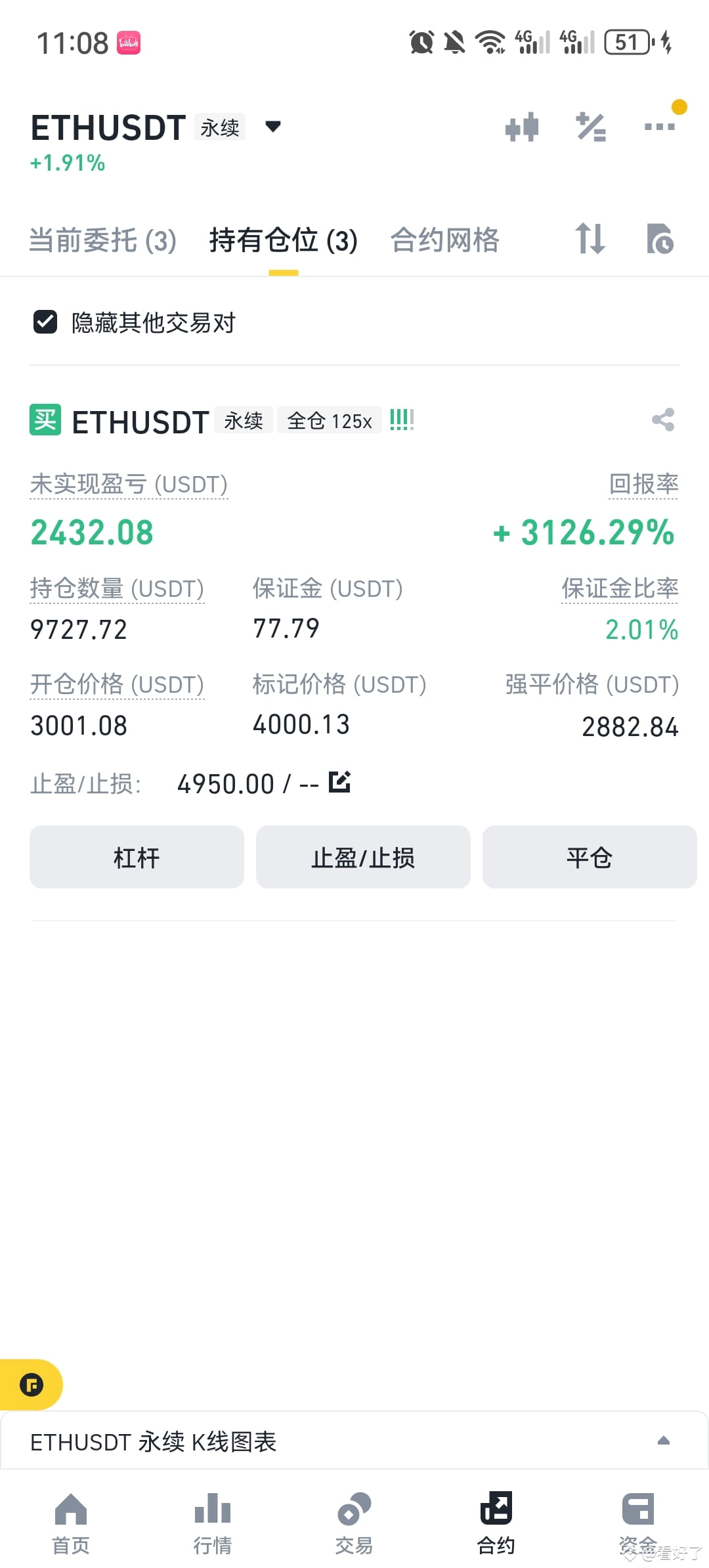Open the futures calculator icon
709x1568 pixels.
point(590,127)
